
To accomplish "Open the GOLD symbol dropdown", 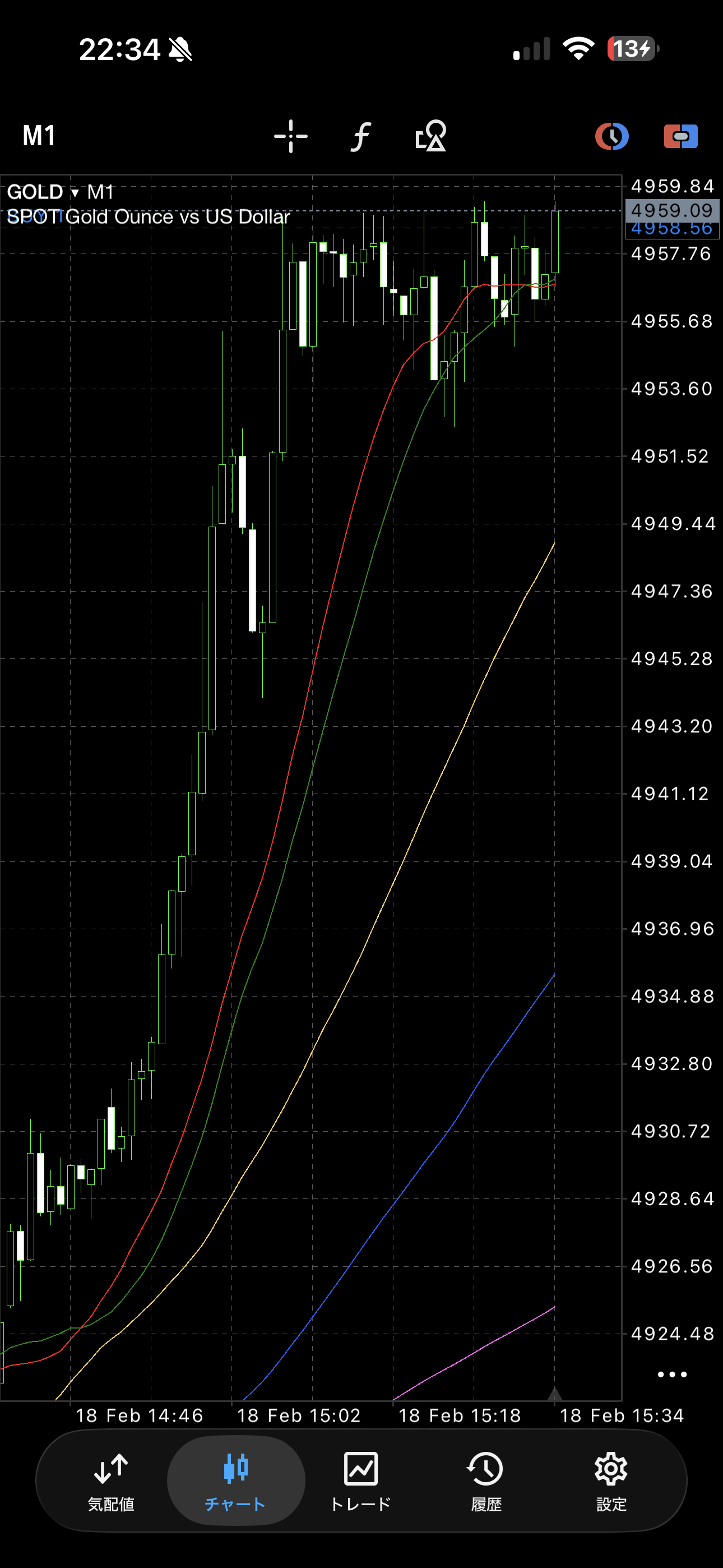I will (x=43, y=192).
